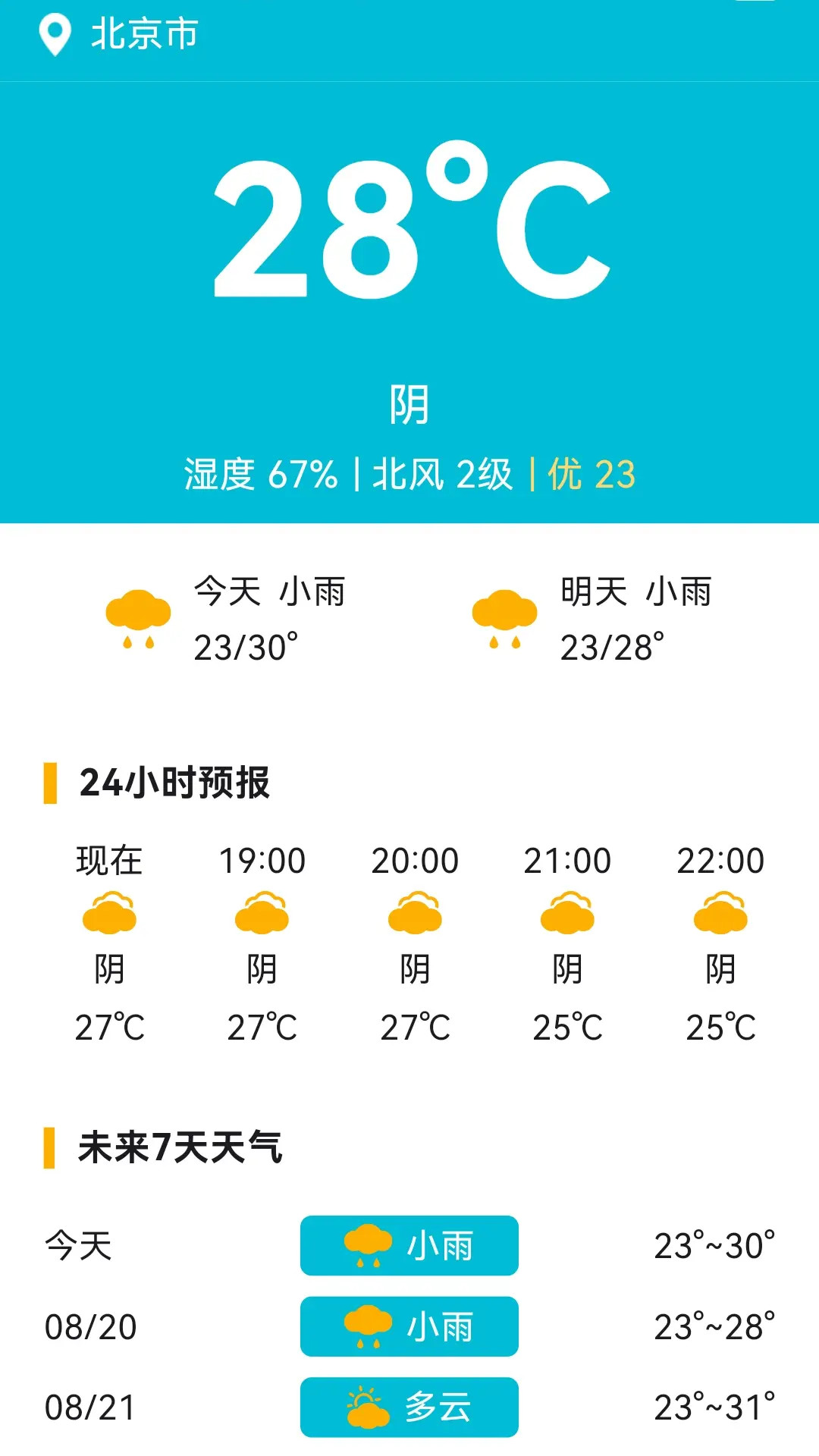Switch to the 21:00 hourly forecast

[x=568, y=860]
